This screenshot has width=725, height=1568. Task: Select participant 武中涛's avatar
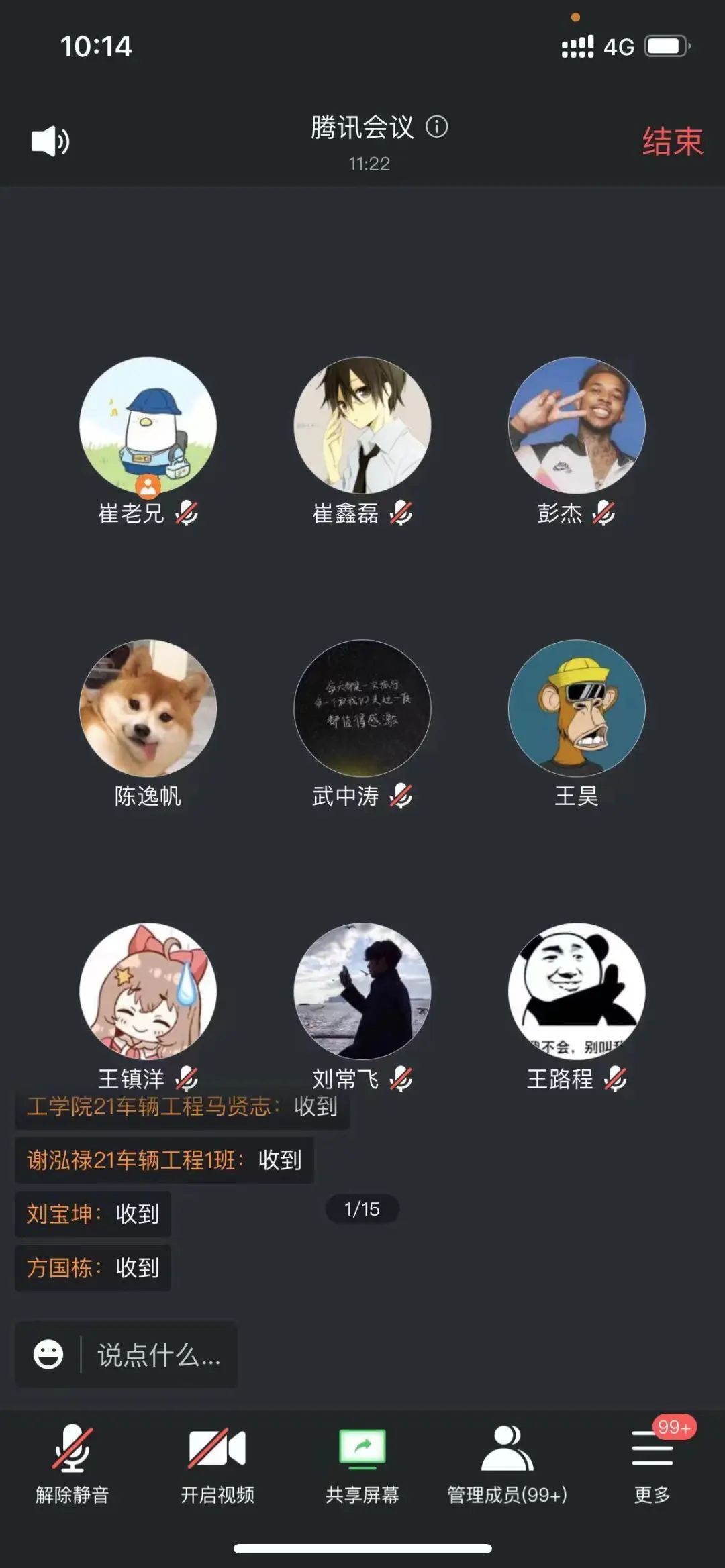[362, 709]
